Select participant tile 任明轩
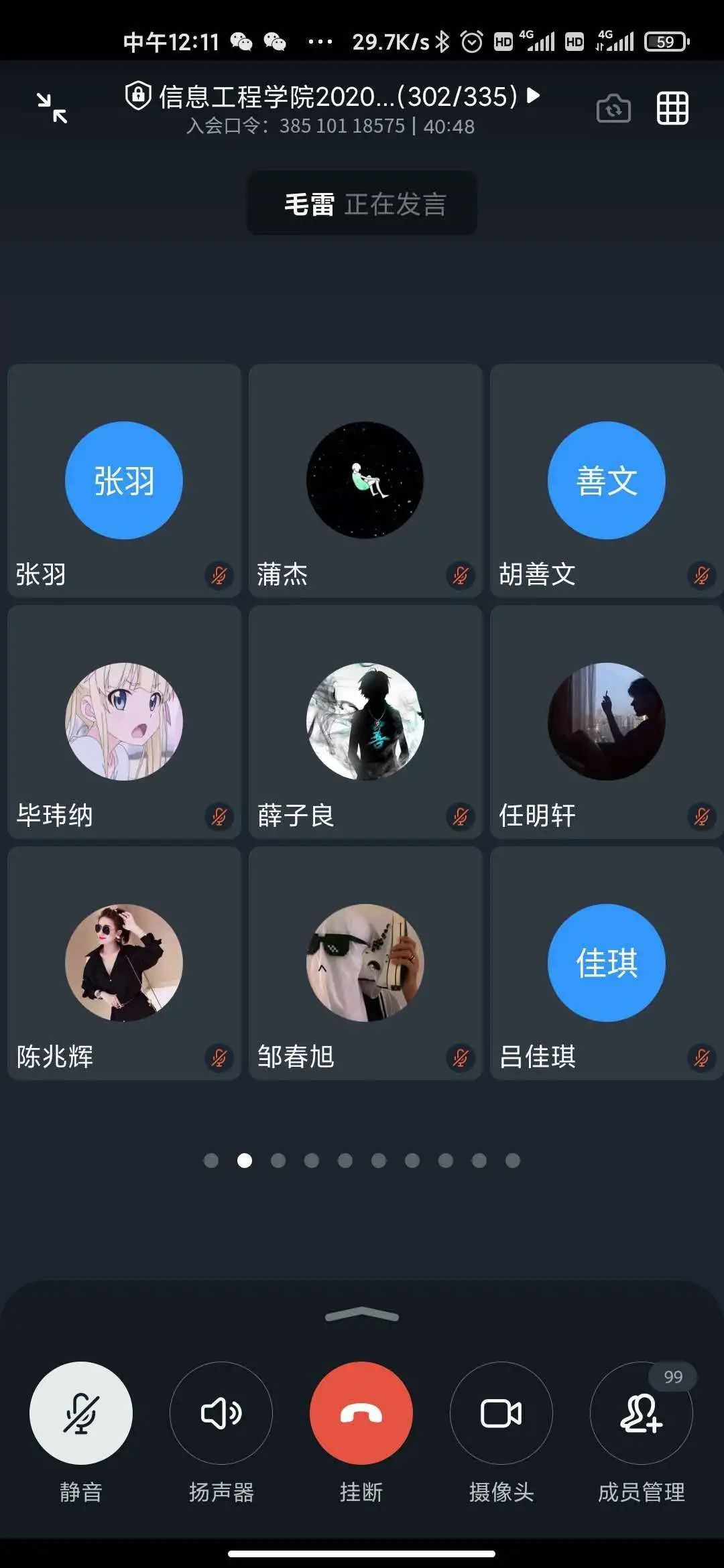Image resolution: width=724 pixels, height=1568 pixels. [x=607, y=722]
